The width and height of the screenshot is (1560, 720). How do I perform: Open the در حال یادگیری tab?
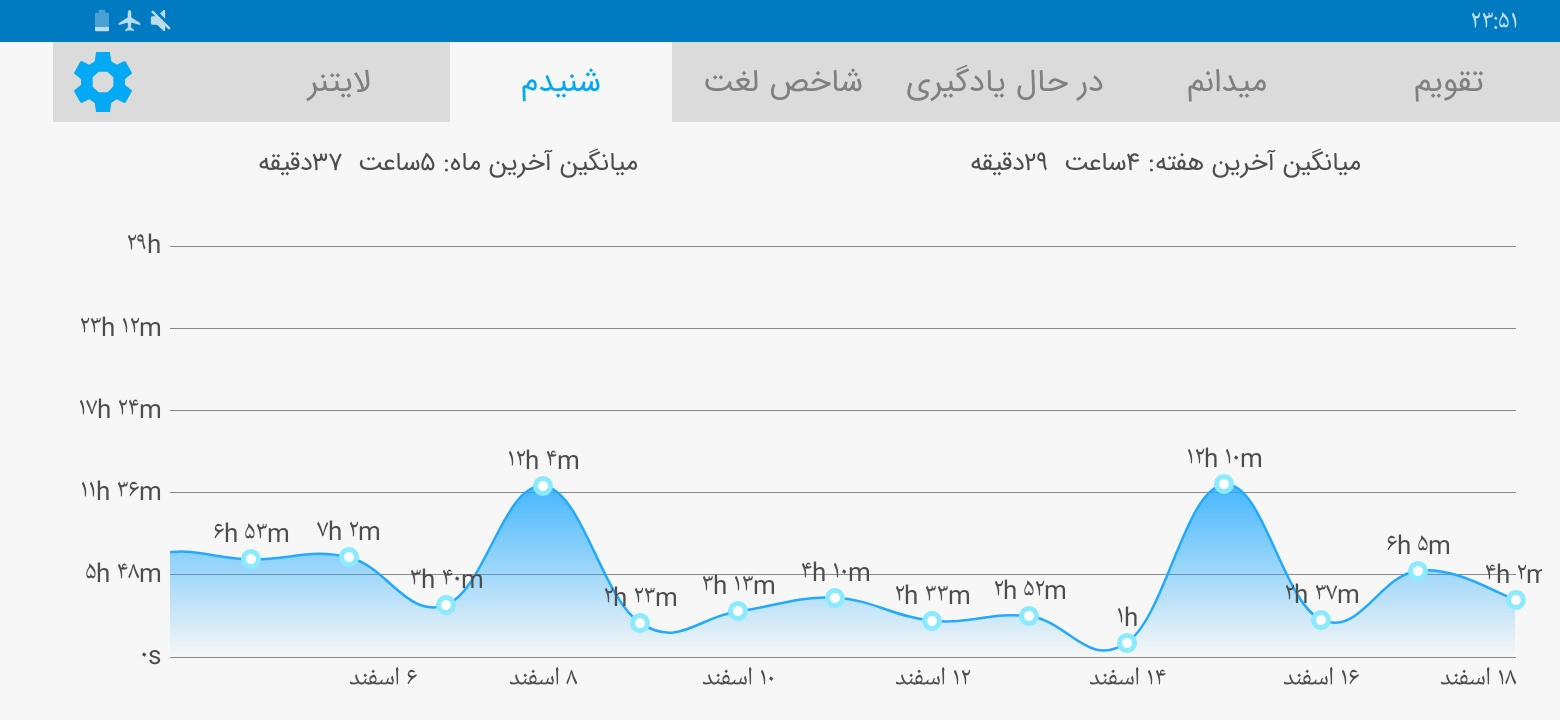click(x=1005, y=82)
